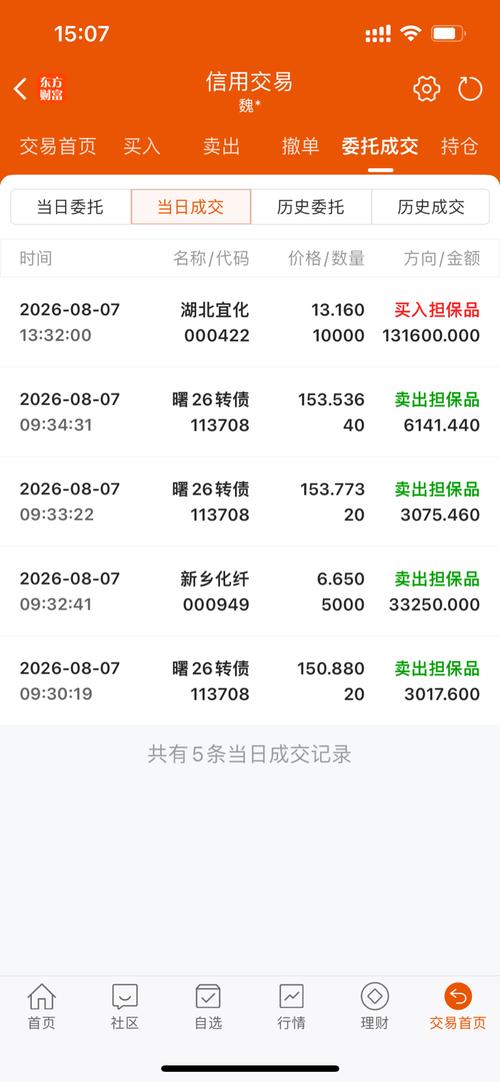
Task: Open the 自选 bottom tab
Action: pos(208,1007)
